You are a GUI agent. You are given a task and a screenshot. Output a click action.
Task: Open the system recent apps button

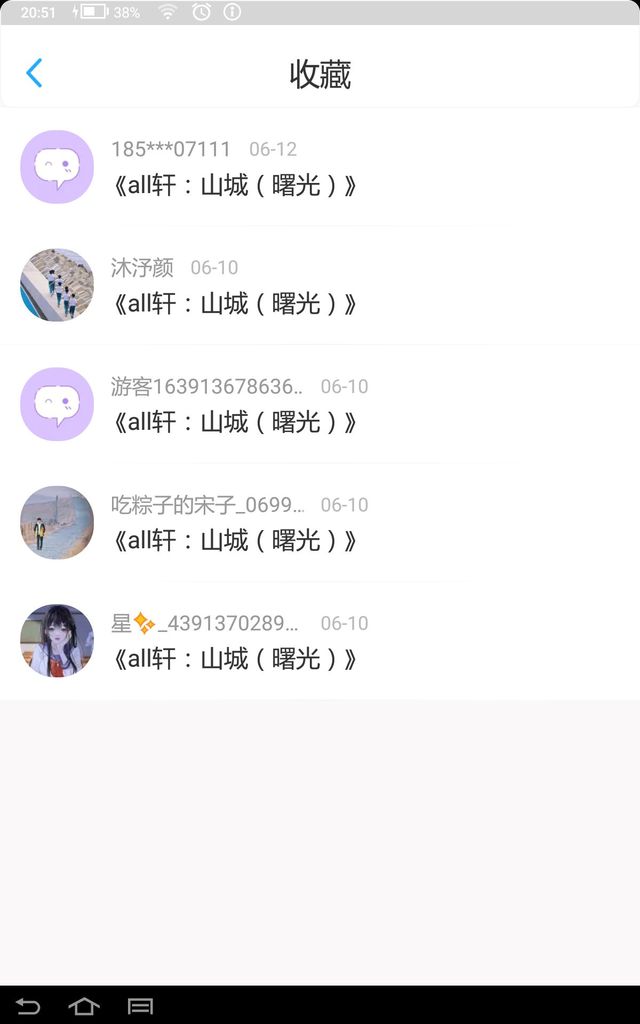(140, 1005)
